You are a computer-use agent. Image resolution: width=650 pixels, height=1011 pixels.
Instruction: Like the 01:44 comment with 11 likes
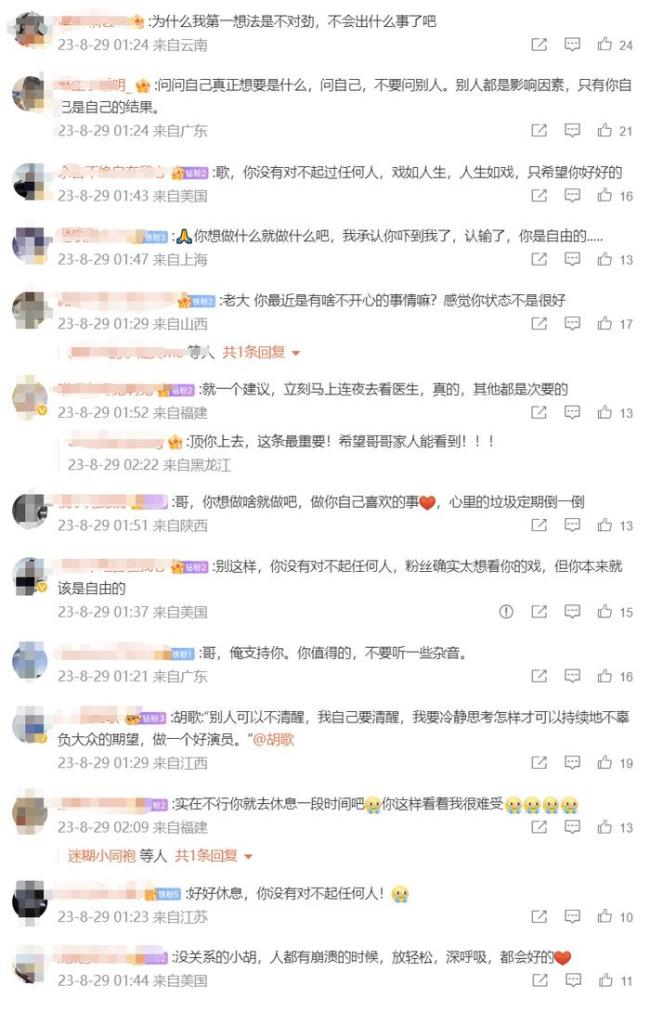pyautogui.click(x=605, y=981)
